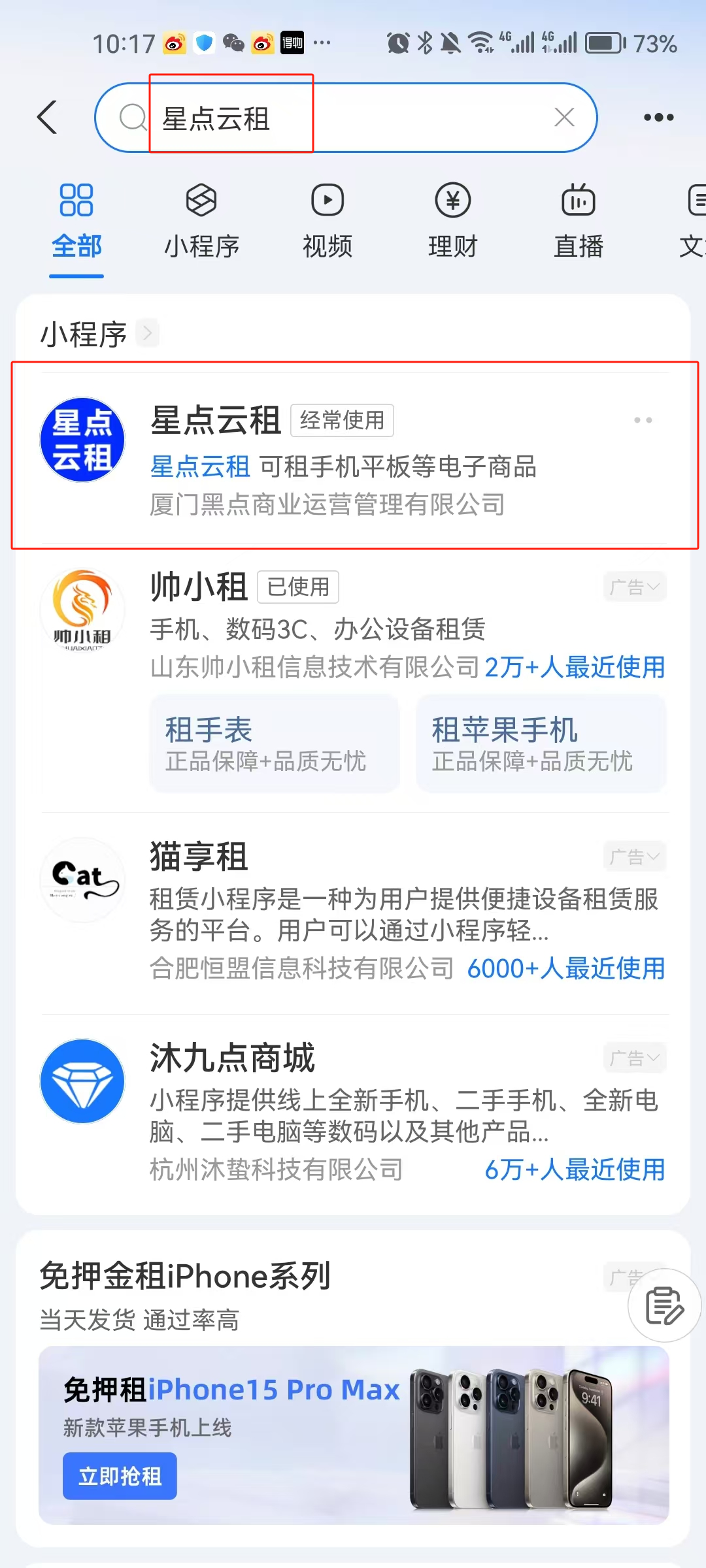This screenshot has width=706, height=1568.
Task: Expand the 小程序 section via its chevron
Action: (148, 333)
